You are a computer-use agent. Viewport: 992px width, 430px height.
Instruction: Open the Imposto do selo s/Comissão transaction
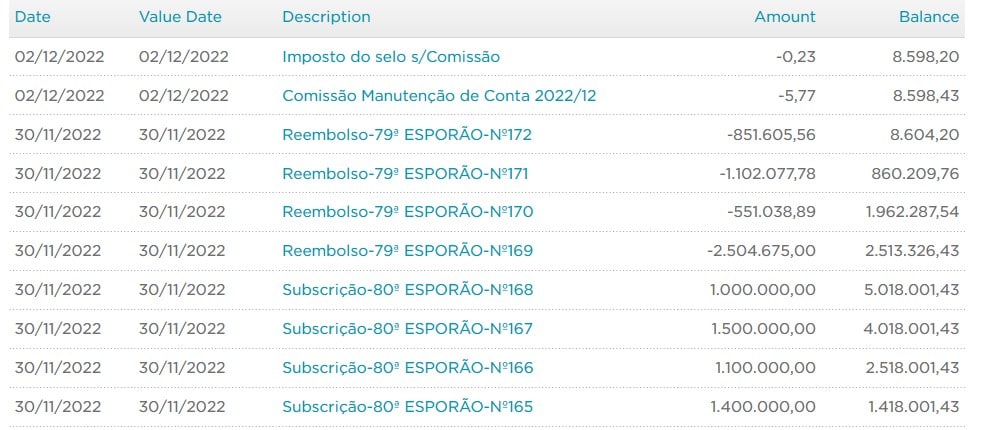pyautogui.click(x=391, y=57)
